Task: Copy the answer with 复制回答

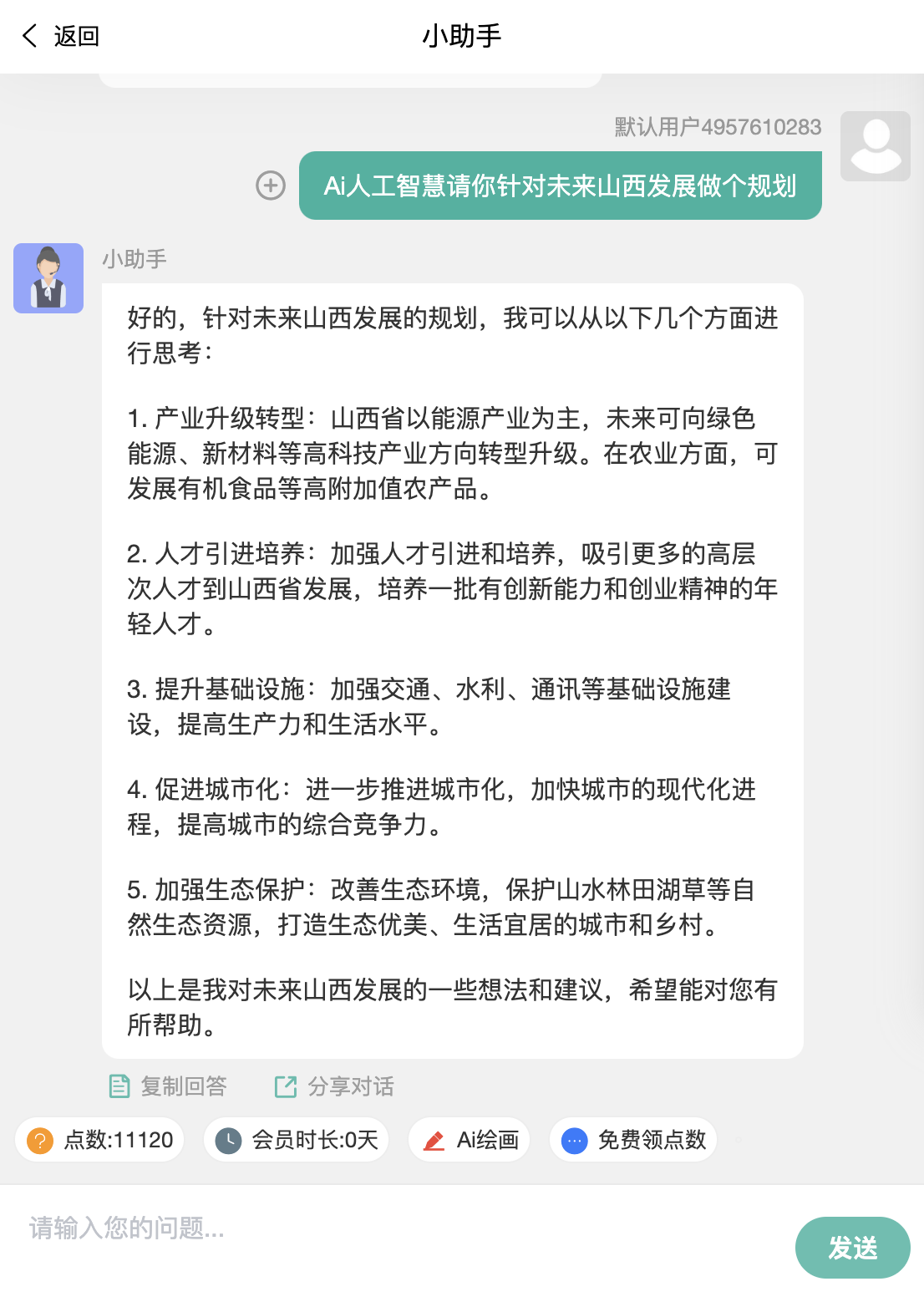Action: [x=168, y=1086]
